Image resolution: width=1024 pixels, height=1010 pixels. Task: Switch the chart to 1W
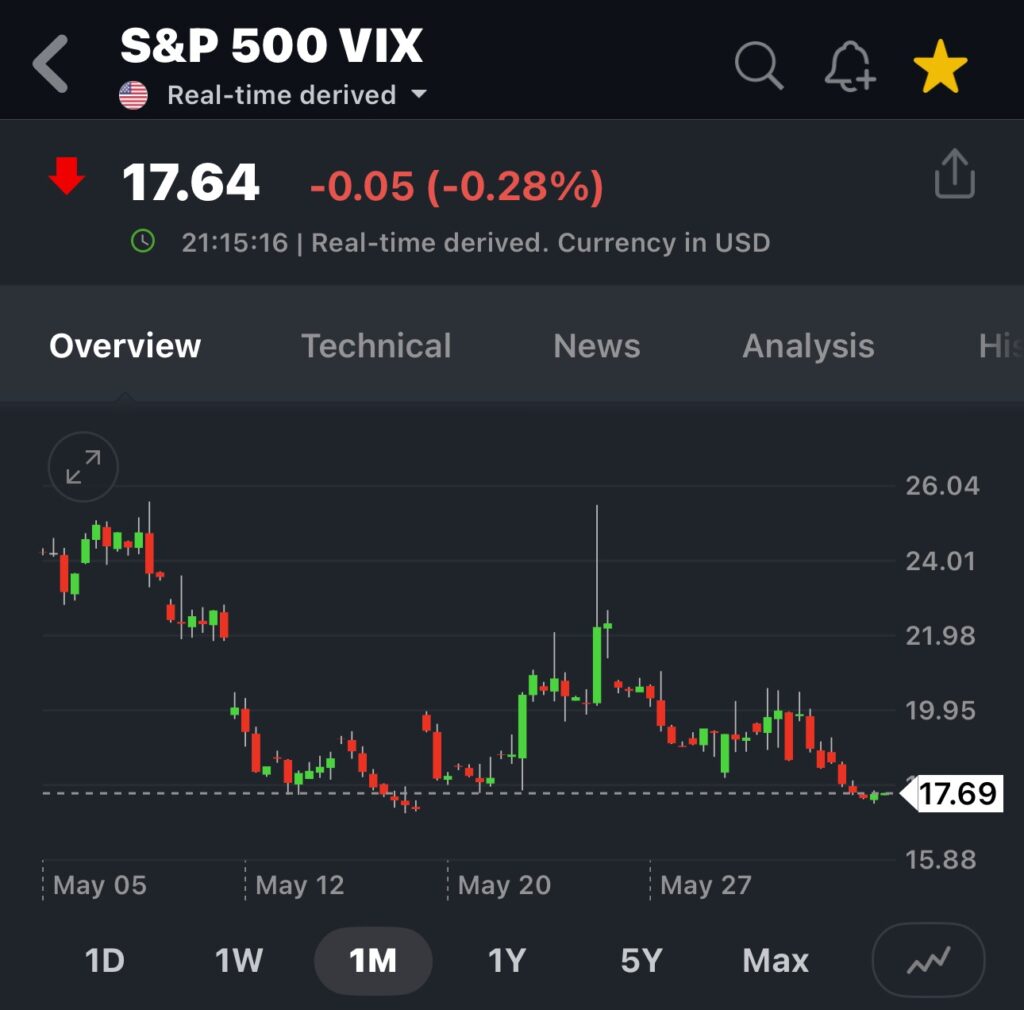pyautogui.click(x=238, y=961)
